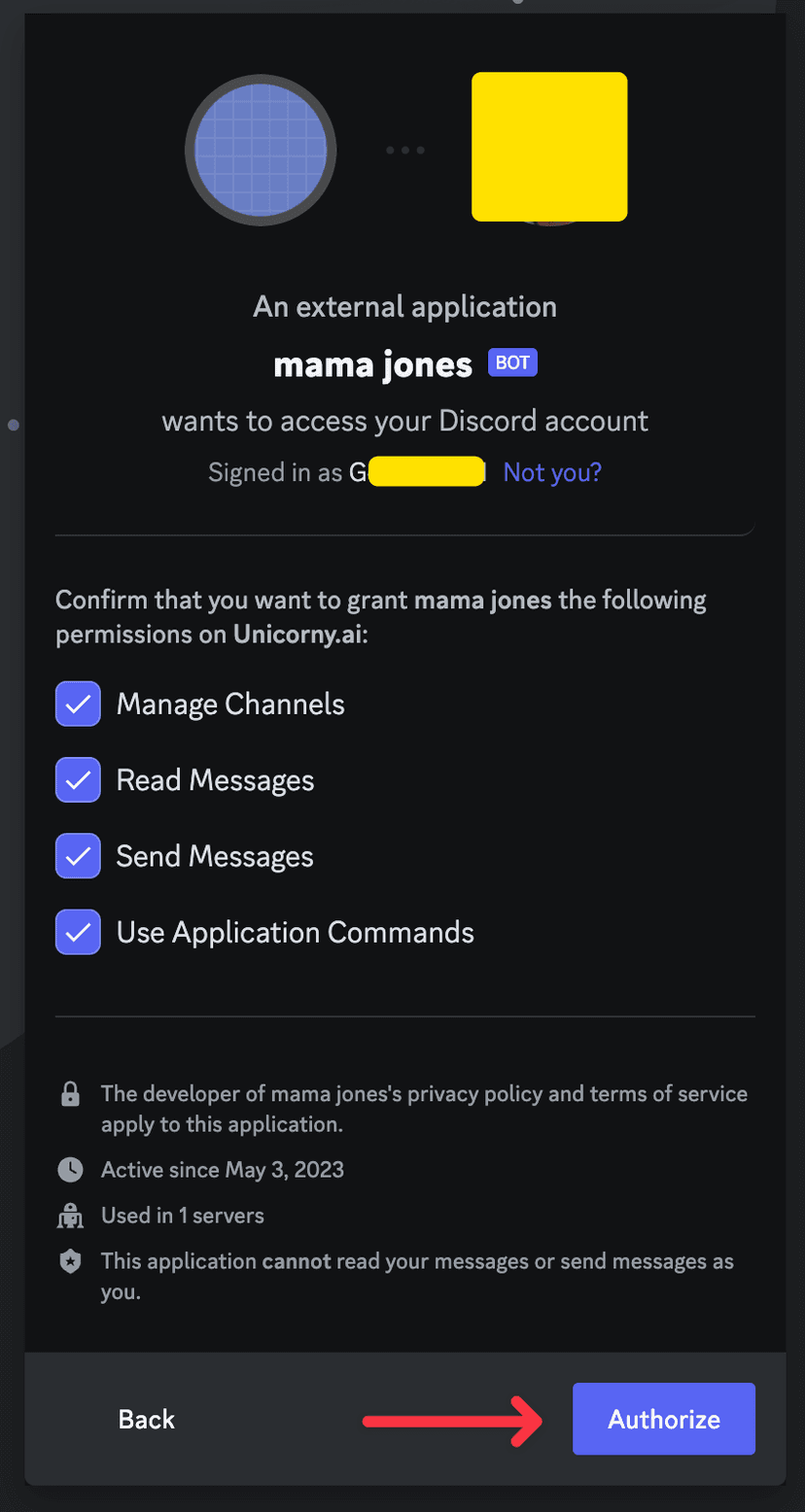The height and width of the screenshot is (1512, 805).
Task: Click the BOT badge next to mama jones
Action: tap(512, 362)
